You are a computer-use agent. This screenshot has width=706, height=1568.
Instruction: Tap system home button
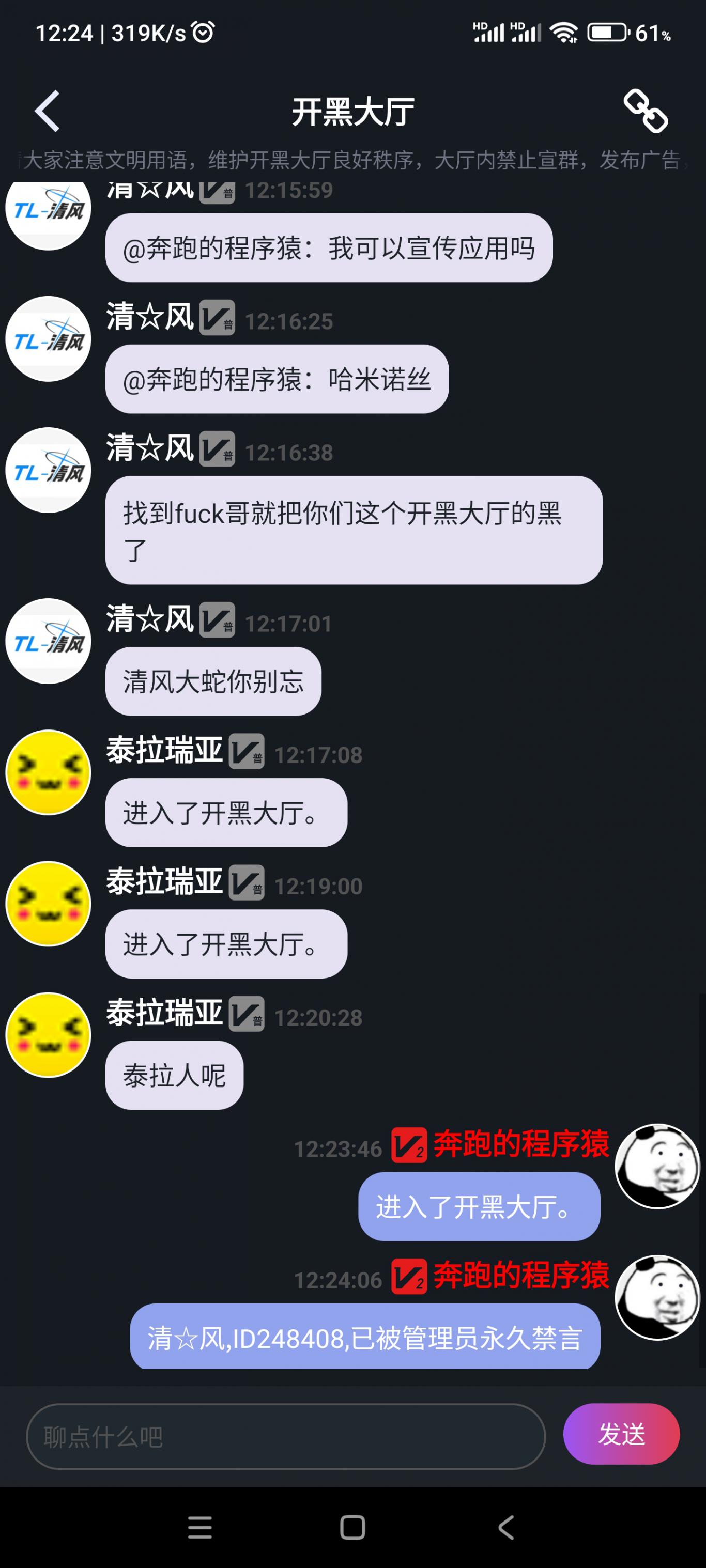tap(352, 1527)
